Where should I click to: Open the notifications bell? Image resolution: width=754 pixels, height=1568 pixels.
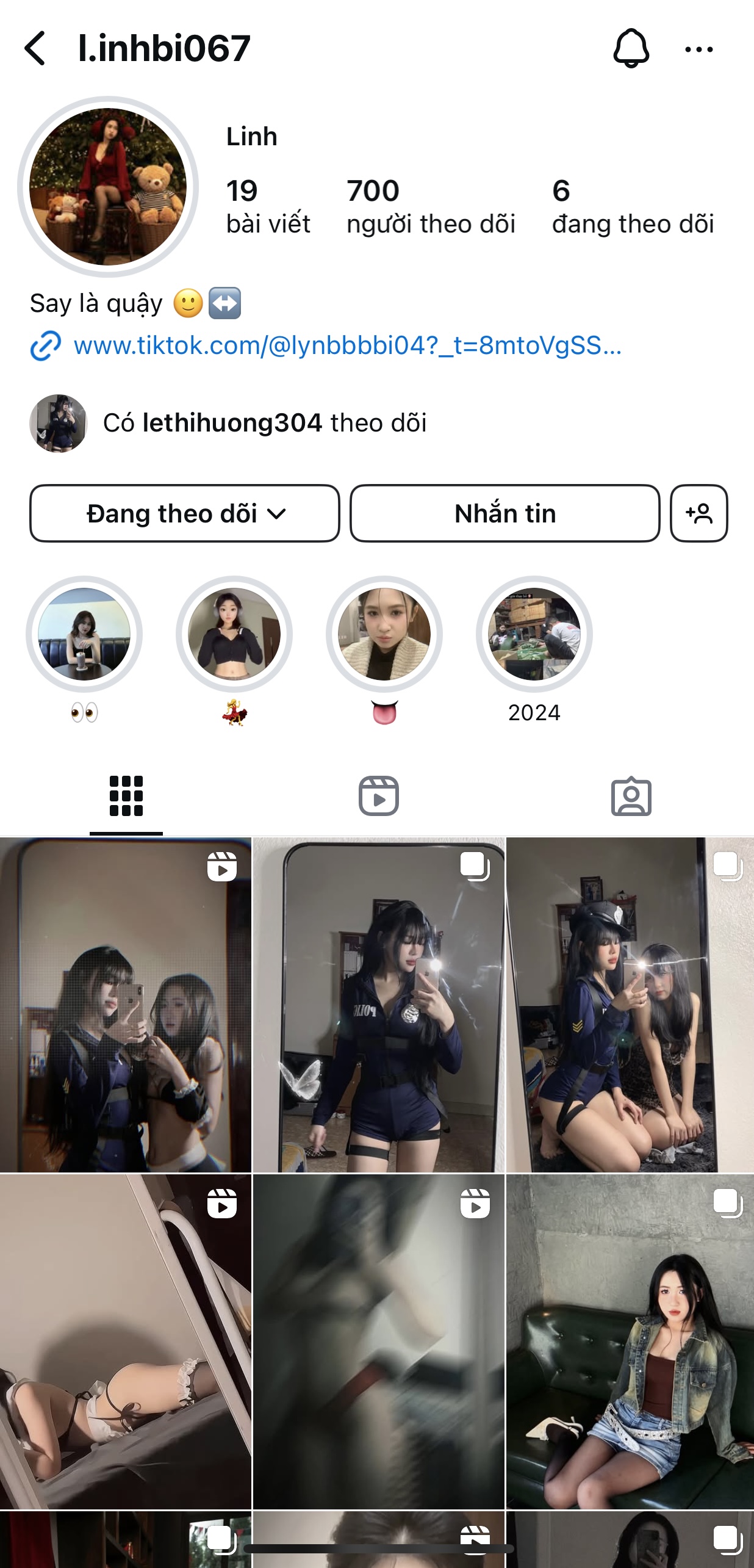631,48
